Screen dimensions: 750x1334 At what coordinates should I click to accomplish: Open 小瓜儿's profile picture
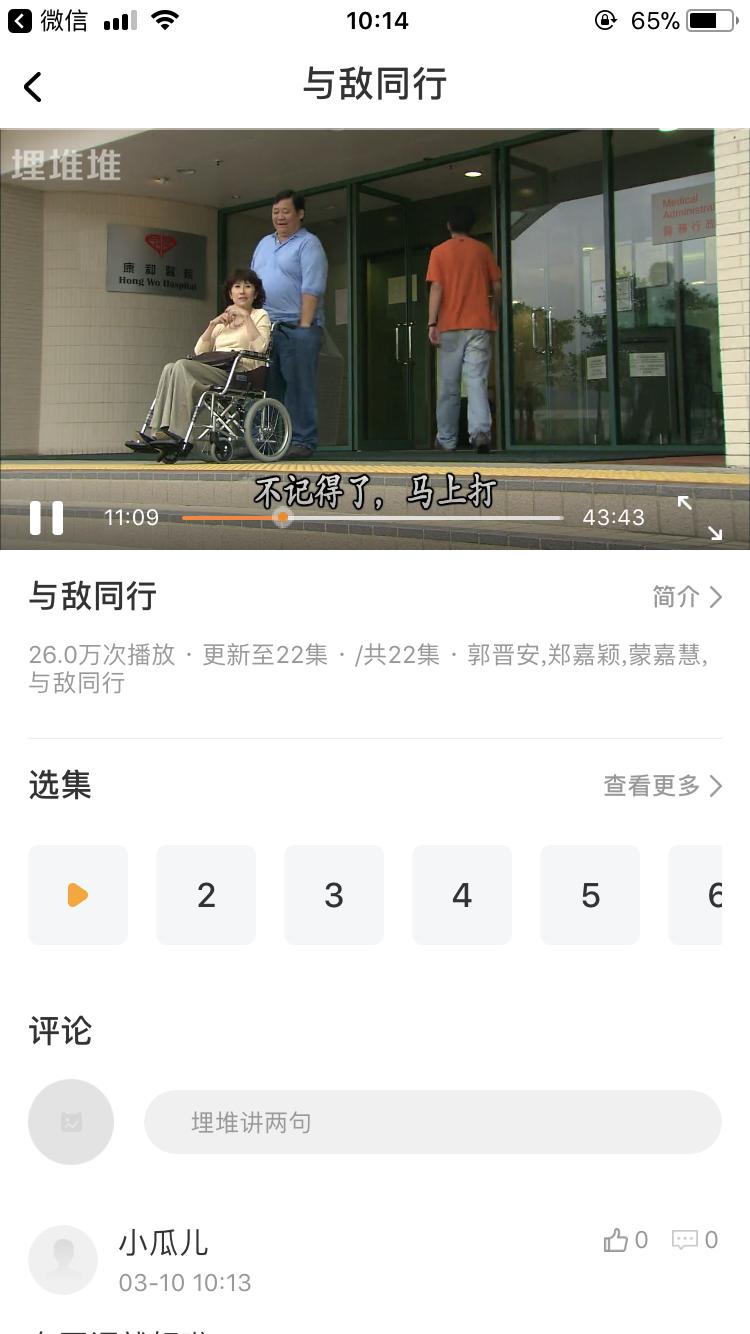coord(62,1258)
